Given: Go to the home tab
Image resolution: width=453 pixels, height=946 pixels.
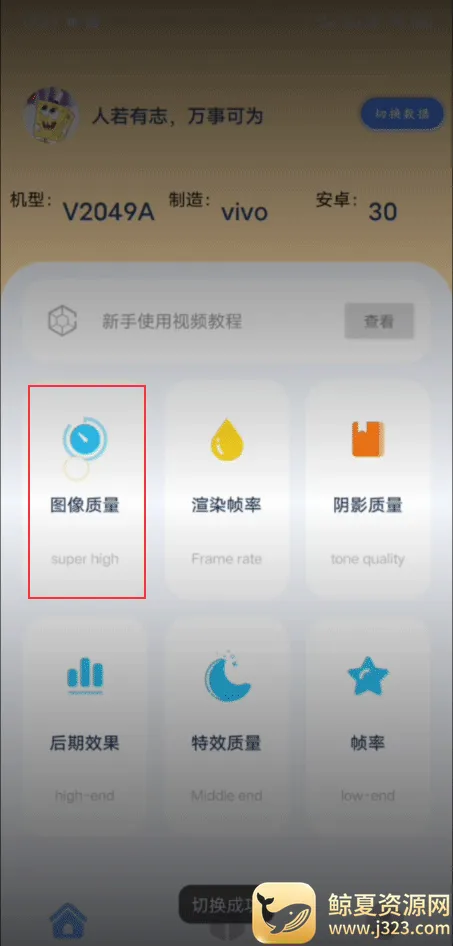Looking at the screenshot, I should (68, 921).
